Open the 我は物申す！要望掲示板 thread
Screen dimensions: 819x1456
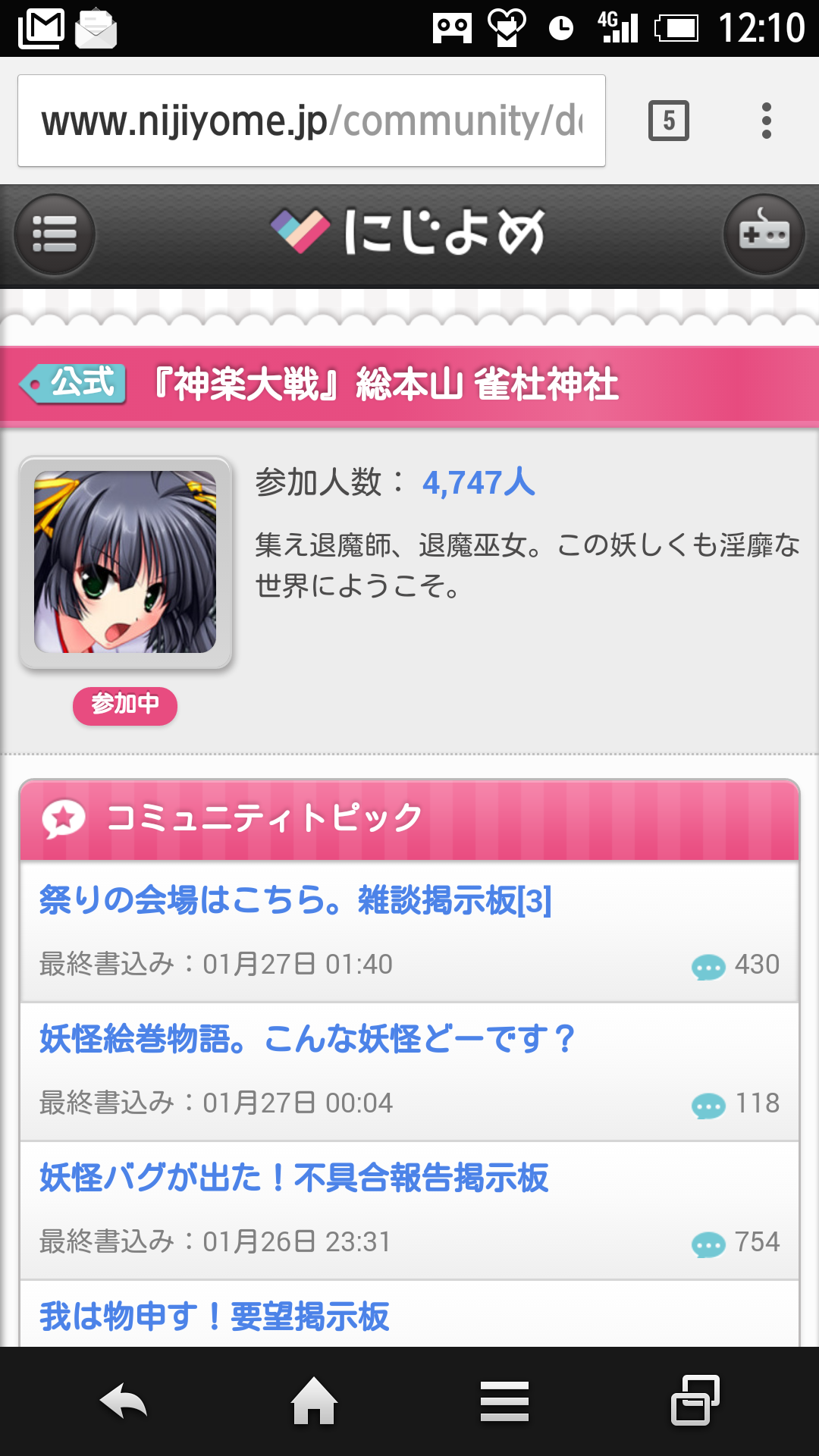(x=215, y=1316)
